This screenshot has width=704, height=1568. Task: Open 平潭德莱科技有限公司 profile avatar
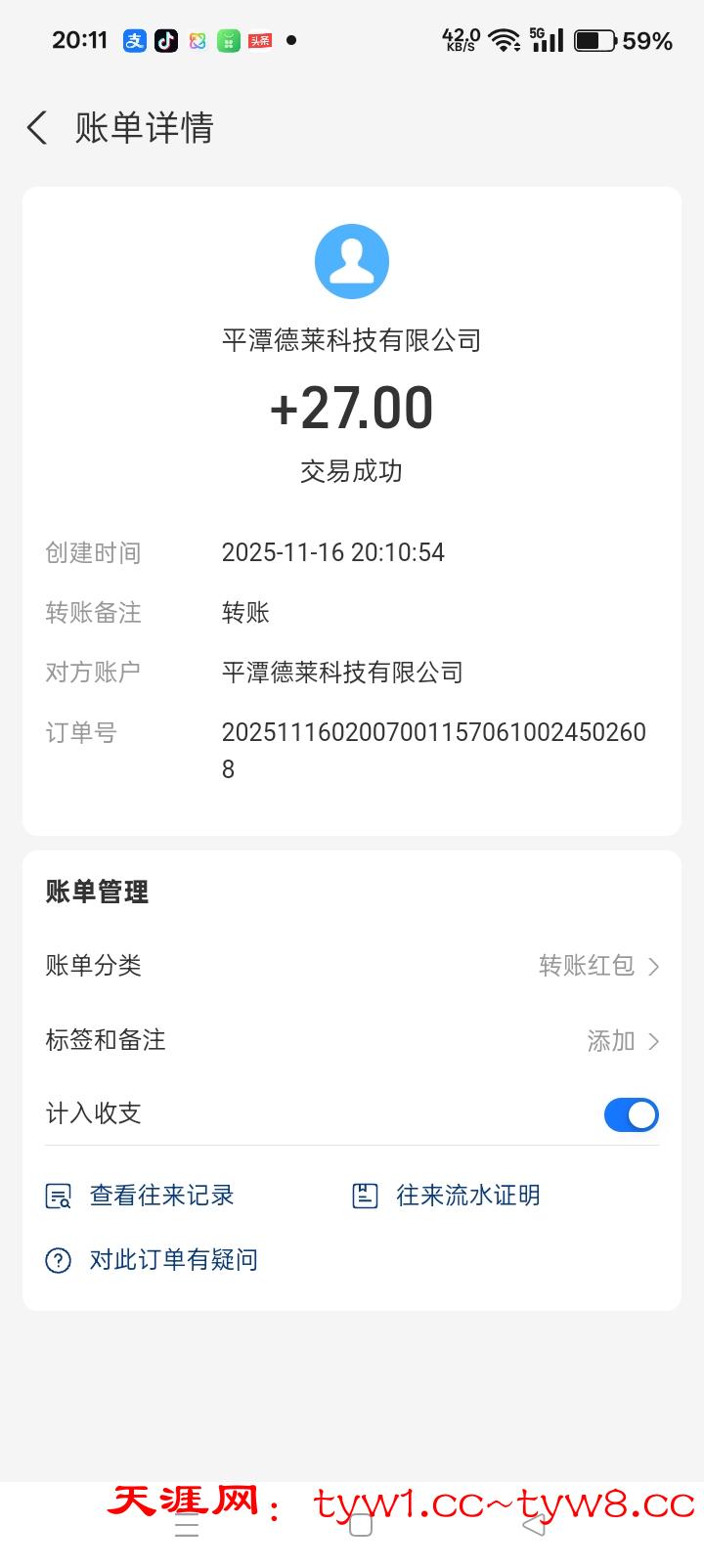tap(352, 261)
